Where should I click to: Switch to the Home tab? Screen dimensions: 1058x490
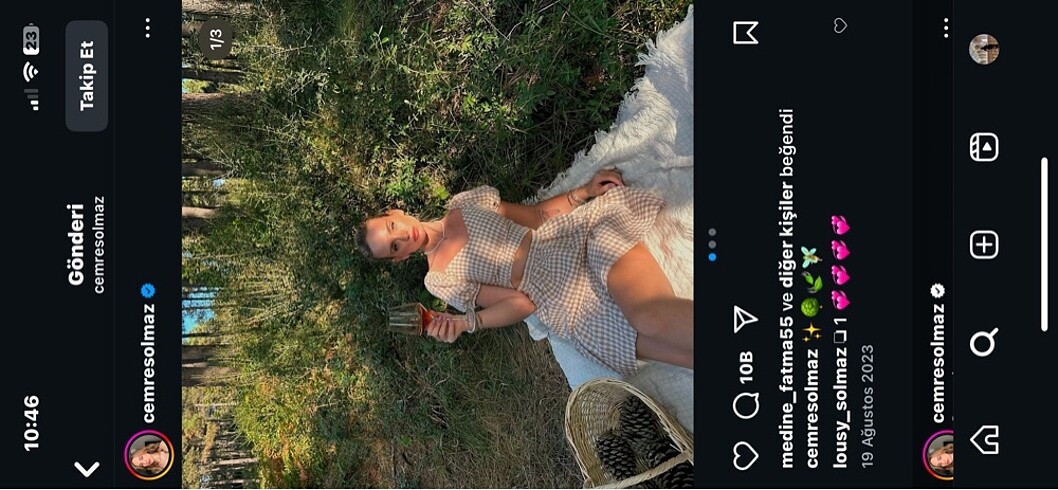[x=984, y=439]
